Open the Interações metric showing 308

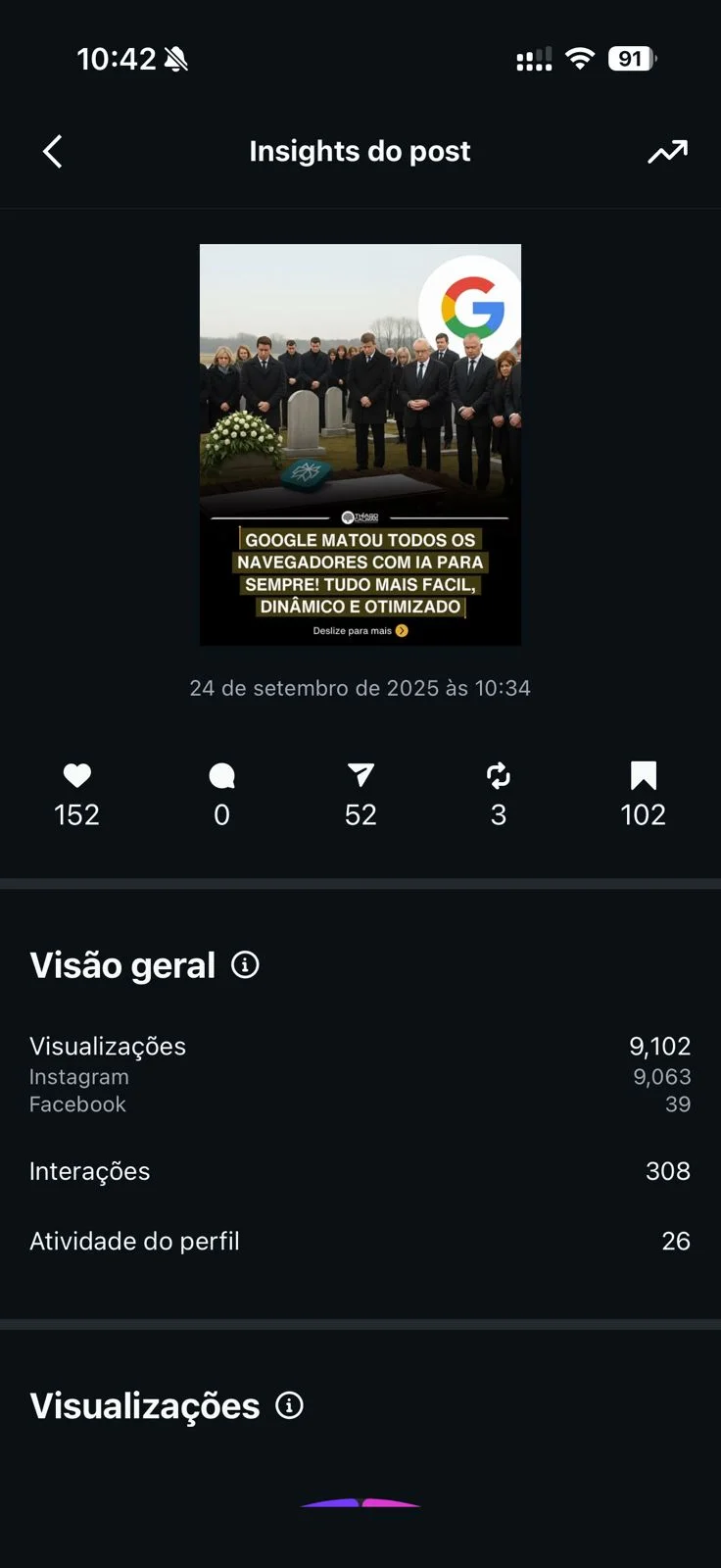tap(360, 1171)
